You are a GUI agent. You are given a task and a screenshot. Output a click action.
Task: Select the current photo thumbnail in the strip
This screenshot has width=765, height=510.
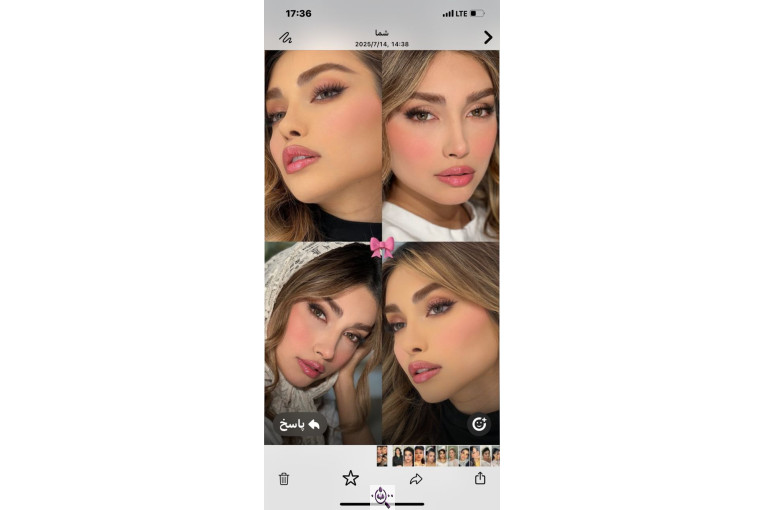(x=382, y=456)
